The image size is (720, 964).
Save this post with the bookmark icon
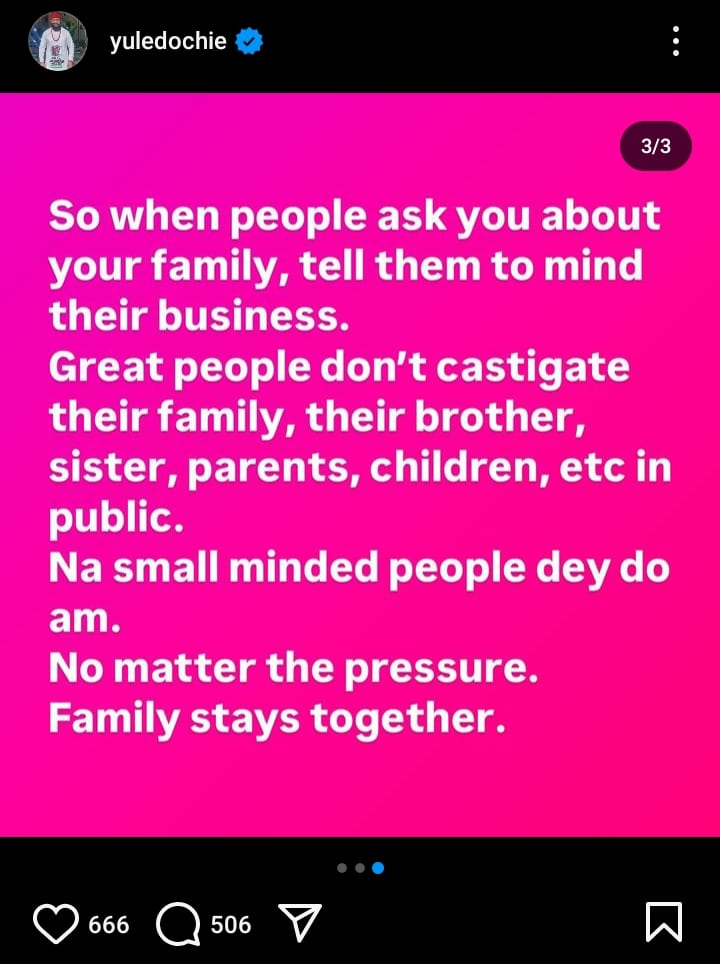[x=663, y=922]
